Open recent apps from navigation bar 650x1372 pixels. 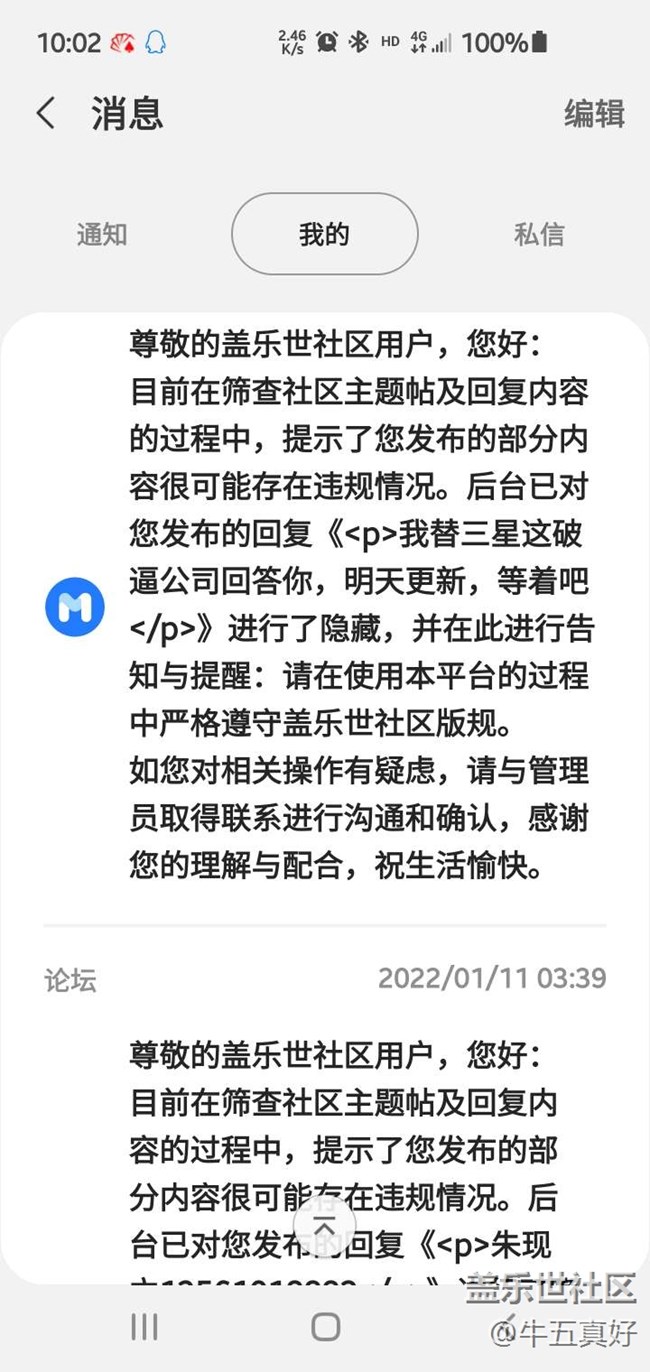click(x=144, y=1326)
